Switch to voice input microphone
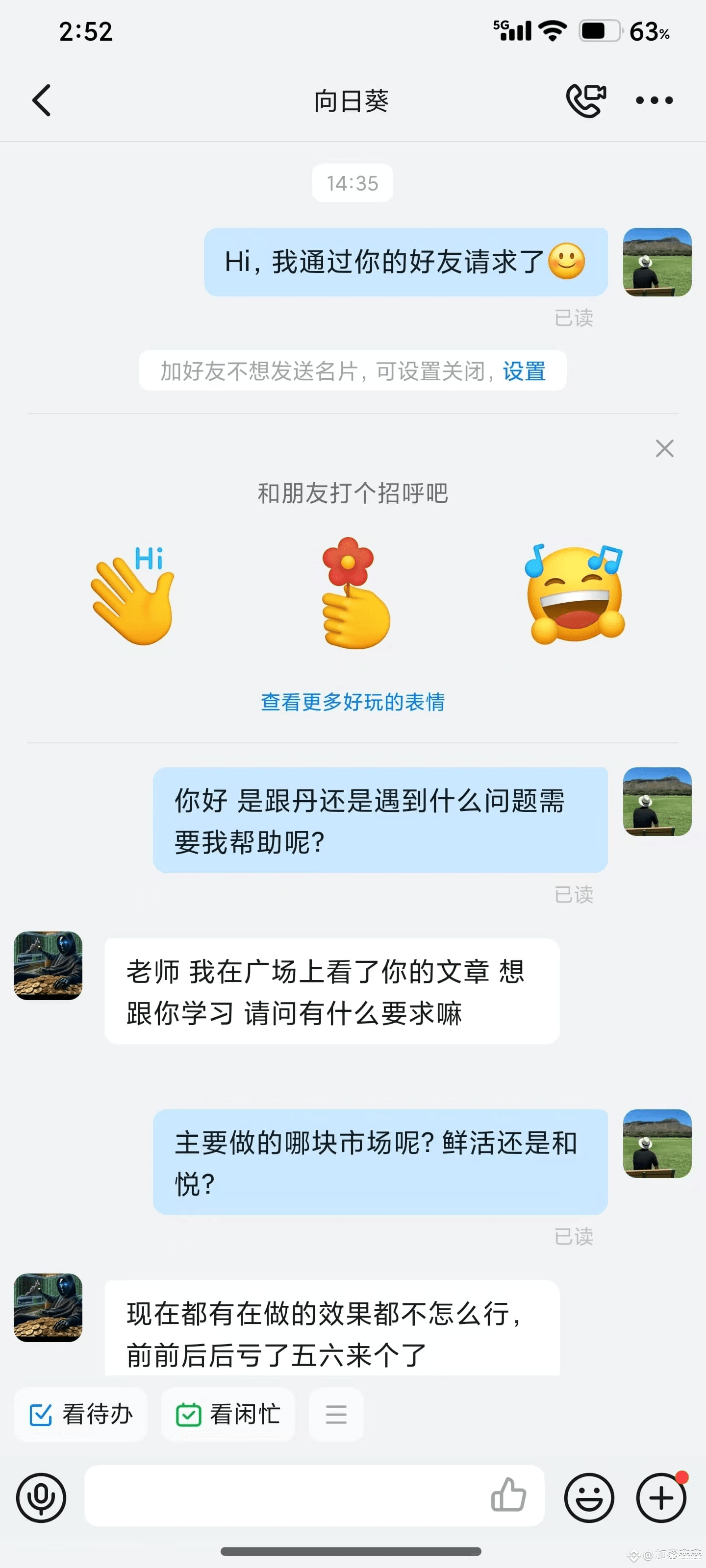Screen dimensions: 706x1568 (41, 1497)
